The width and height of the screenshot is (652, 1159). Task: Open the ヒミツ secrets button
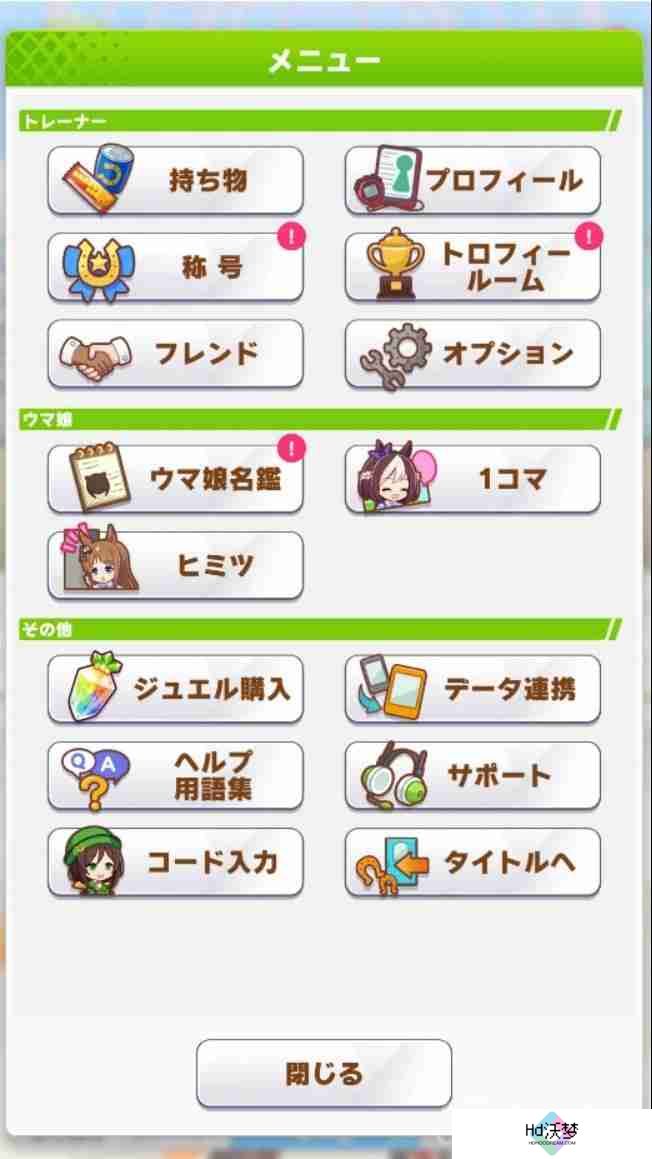[175, 565]
